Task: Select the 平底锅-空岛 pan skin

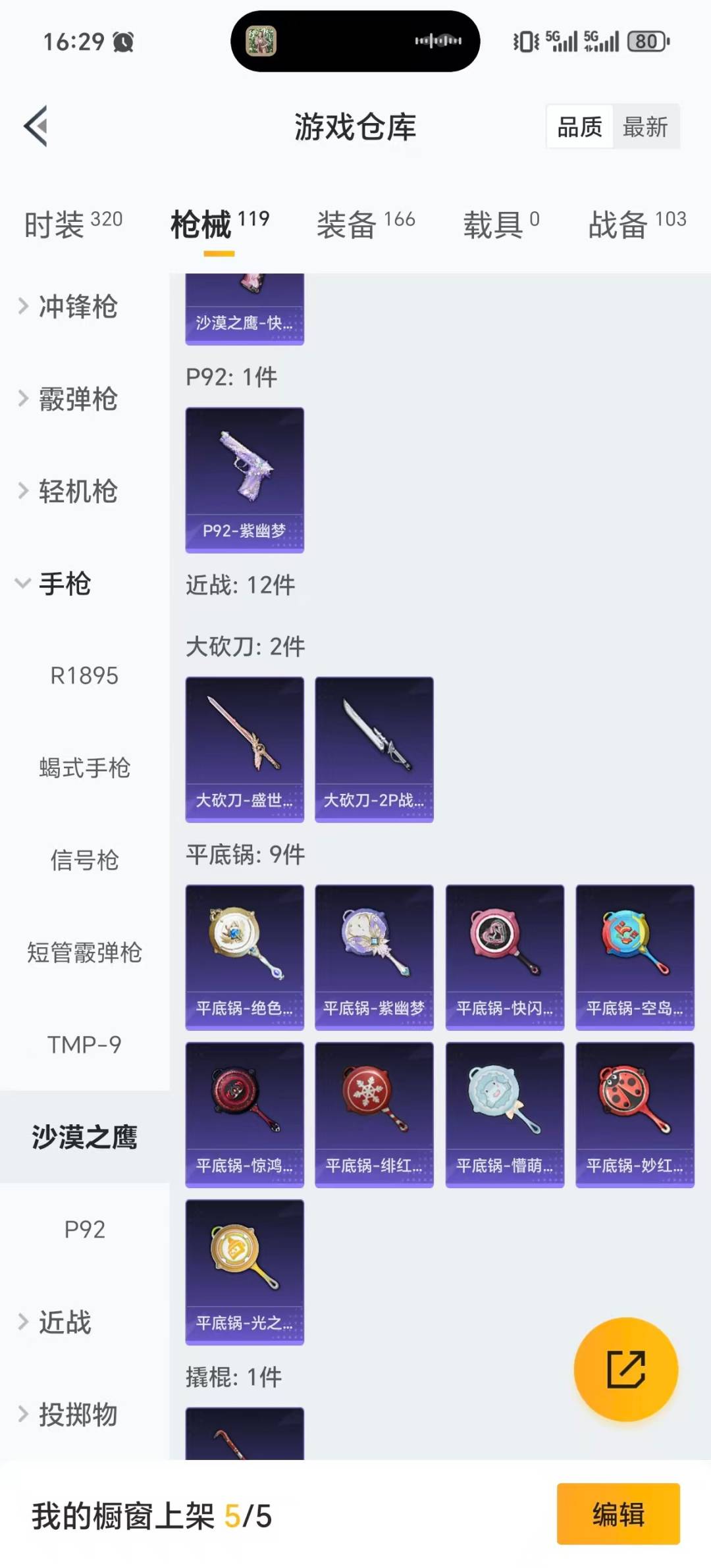Action: coord(634,956)
